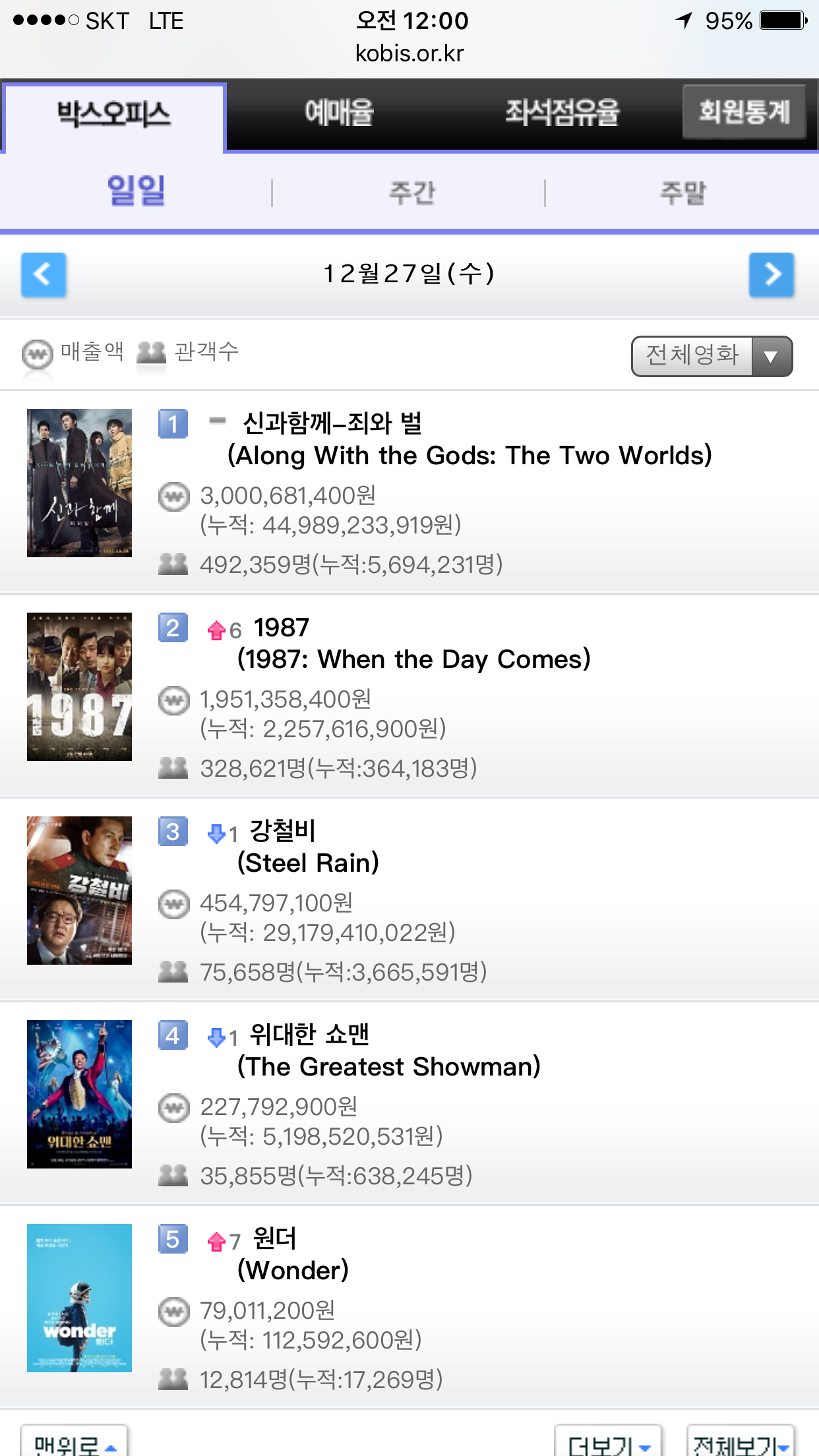View 강철비 (Steel Rain) details
The height and width of the screenshot is (1456, 819).
(x=409, y=899)
